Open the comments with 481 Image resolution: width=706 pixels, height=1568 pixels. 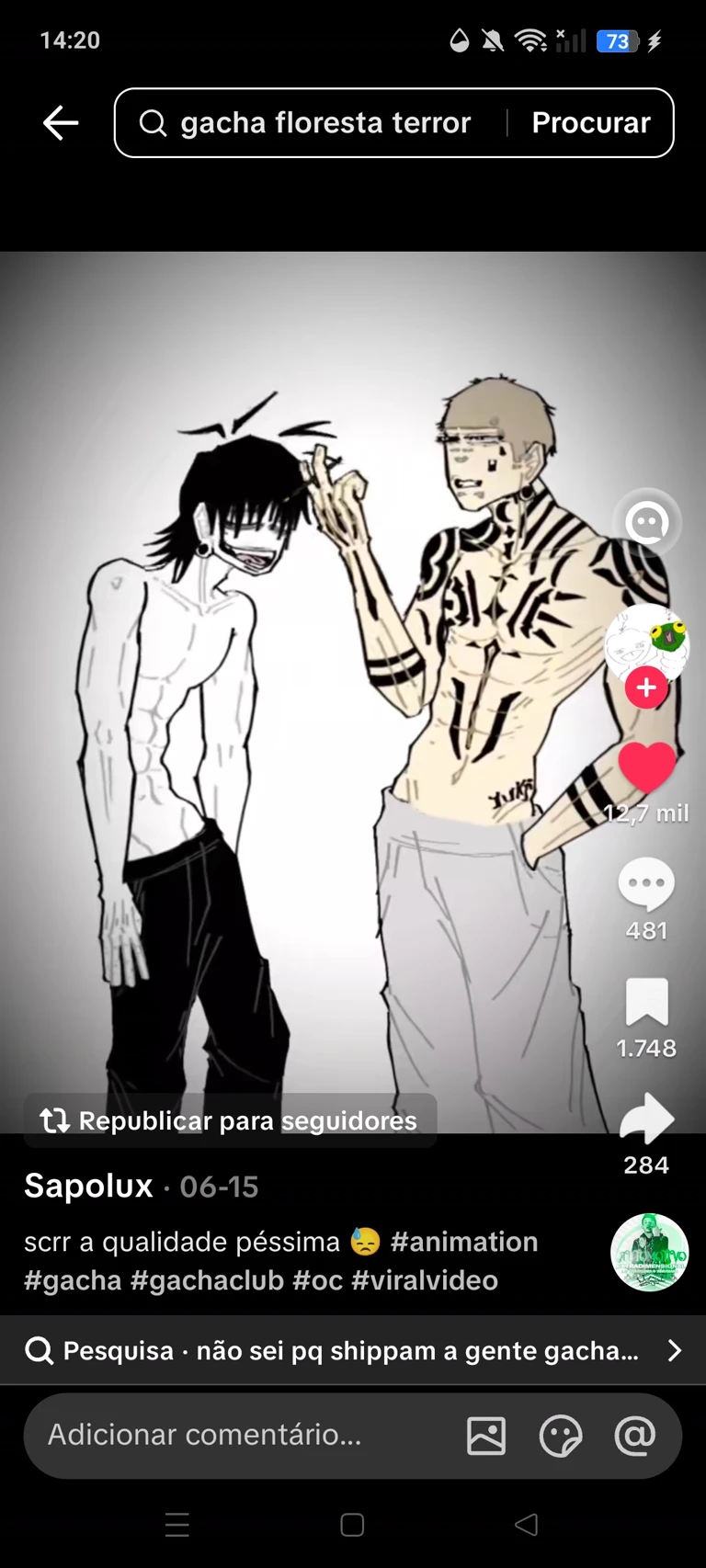point(646,884)
